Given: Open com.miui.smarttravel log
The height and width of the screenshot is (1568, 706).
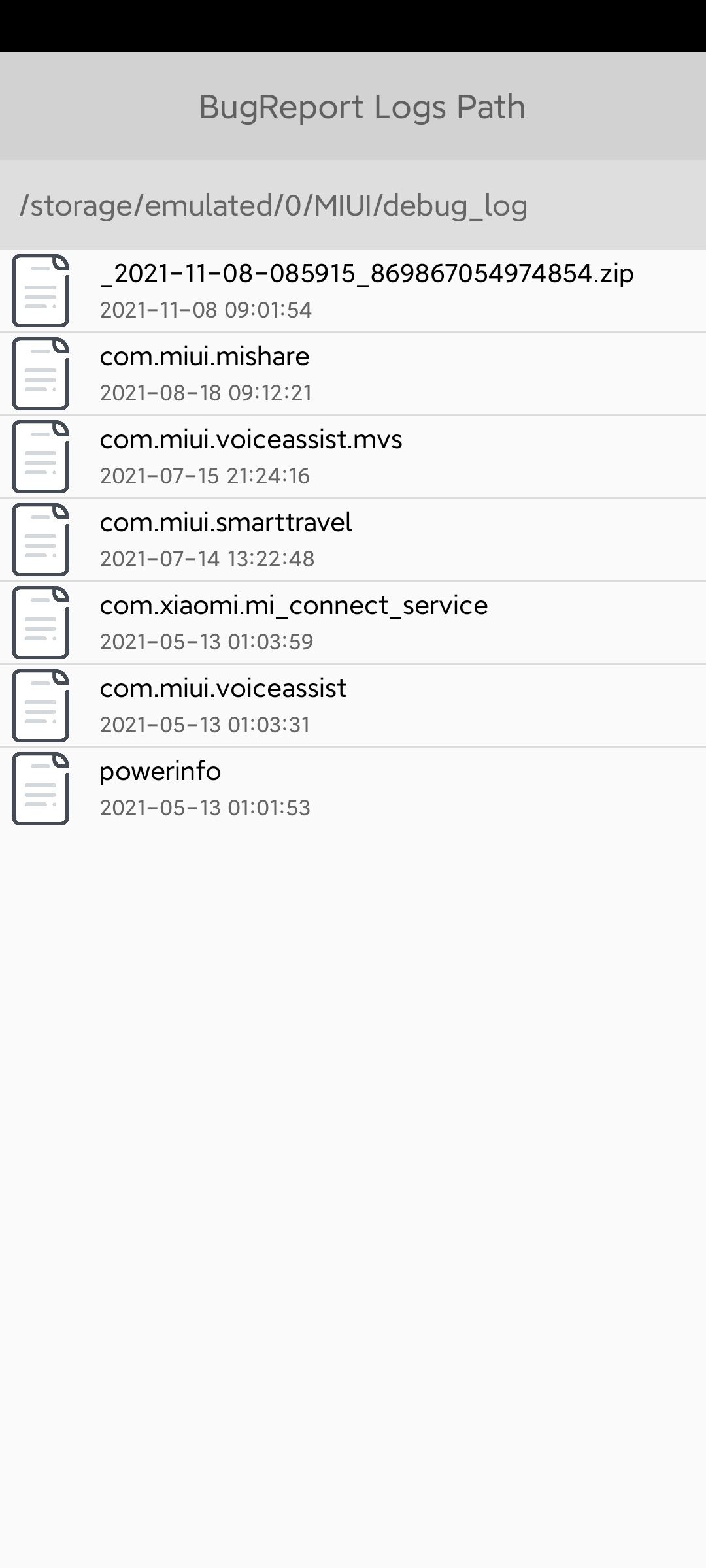Looking at the screenshot, I should point(353,540).
